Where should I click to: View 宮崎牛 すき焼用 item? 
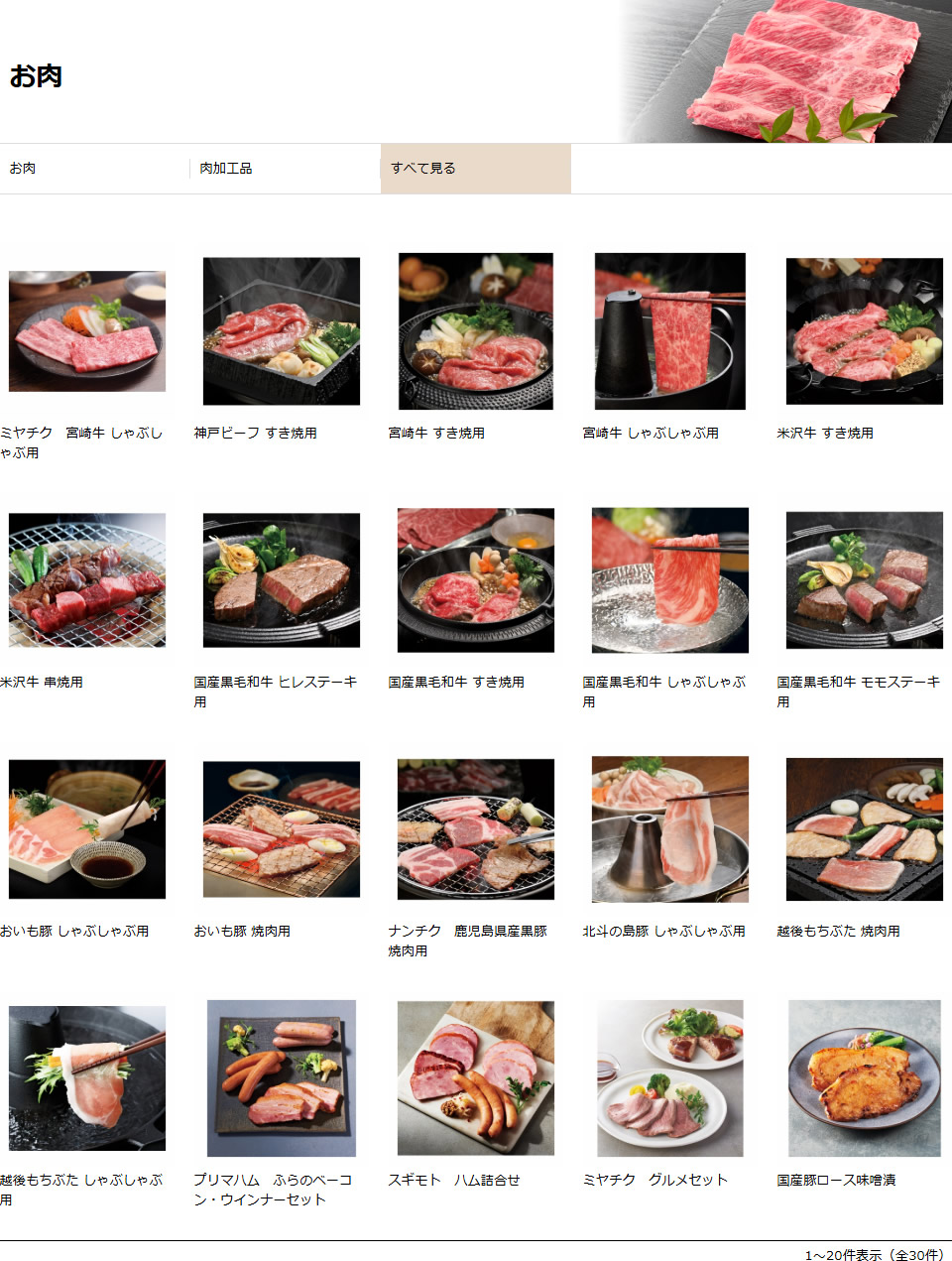476,331
